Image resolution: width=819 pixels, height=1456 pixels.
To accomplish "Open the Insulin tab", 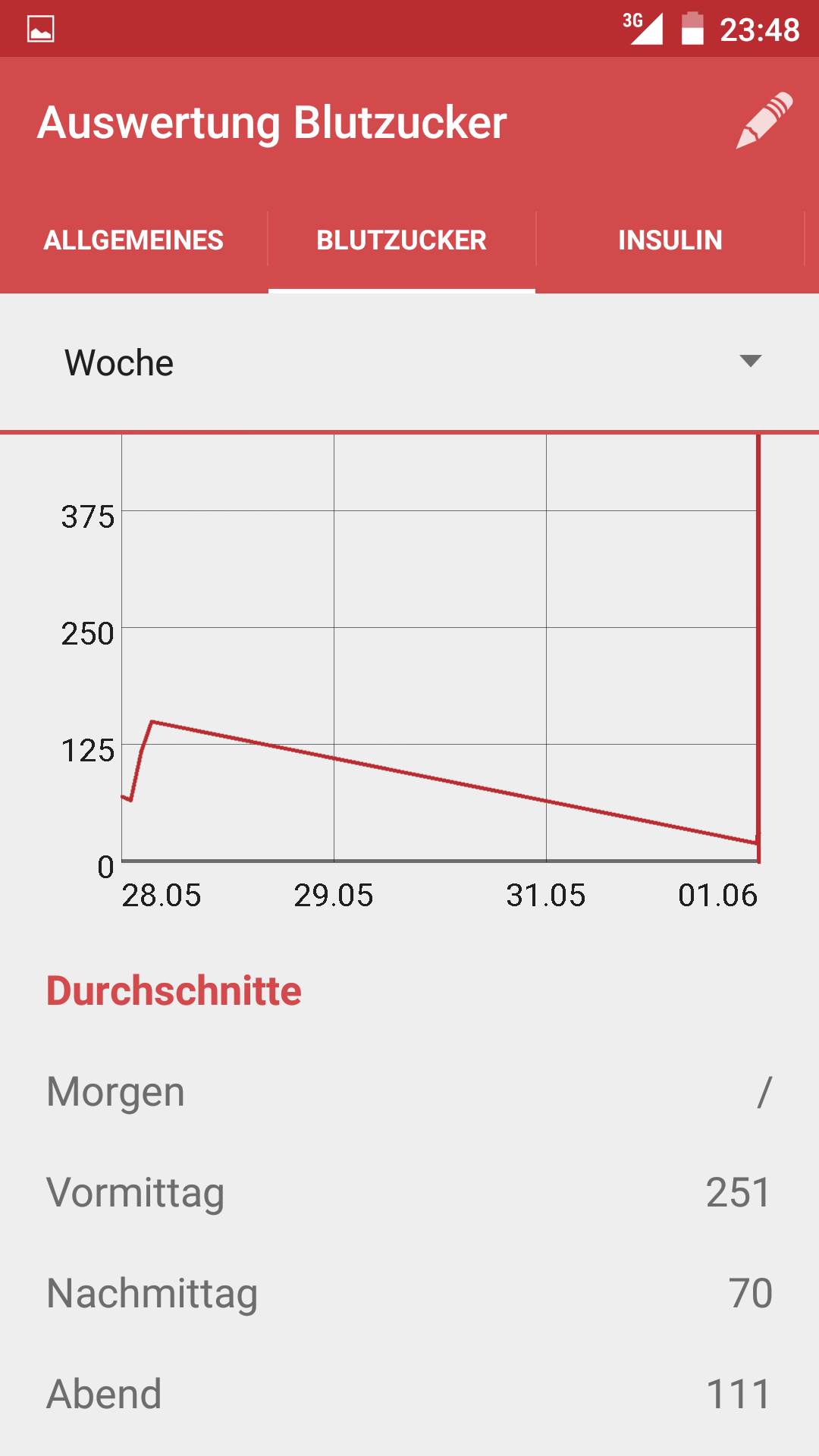I will [670, 240].
